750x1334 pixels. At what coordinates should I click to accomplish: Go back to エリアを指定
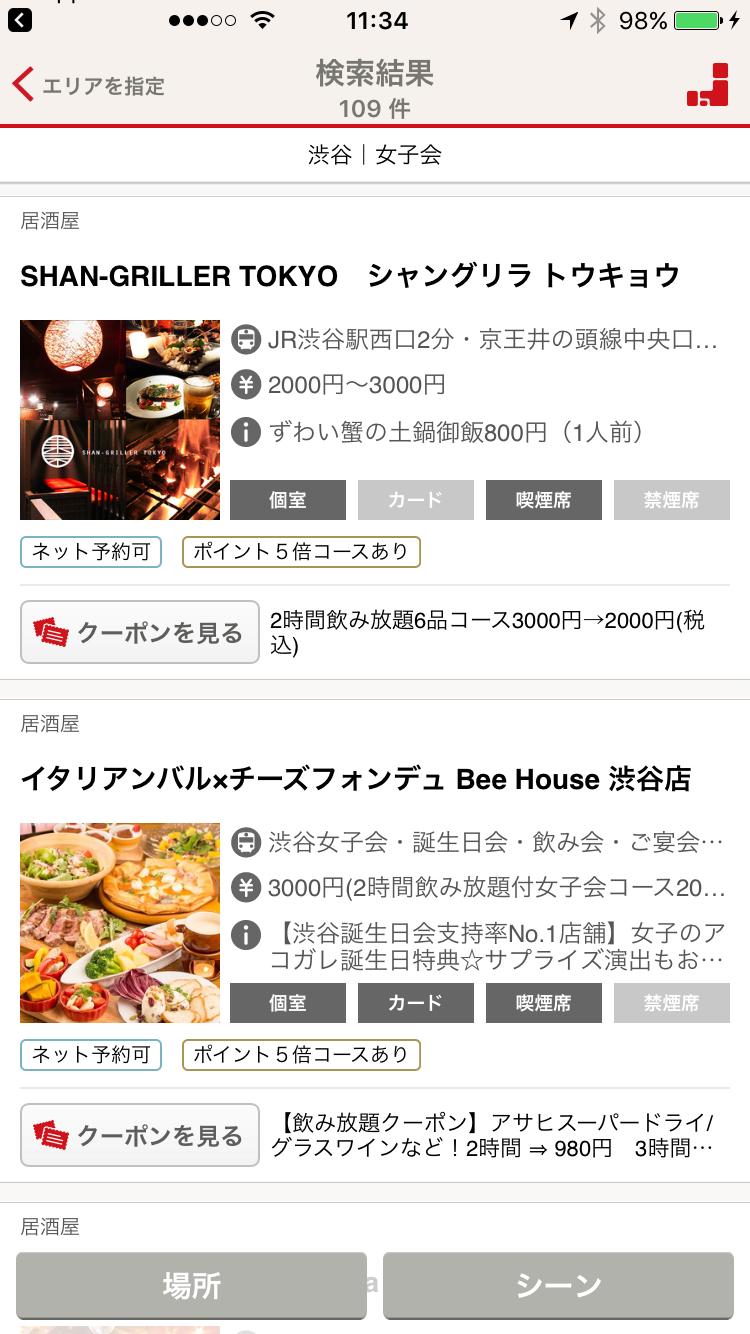click(88, 86)
